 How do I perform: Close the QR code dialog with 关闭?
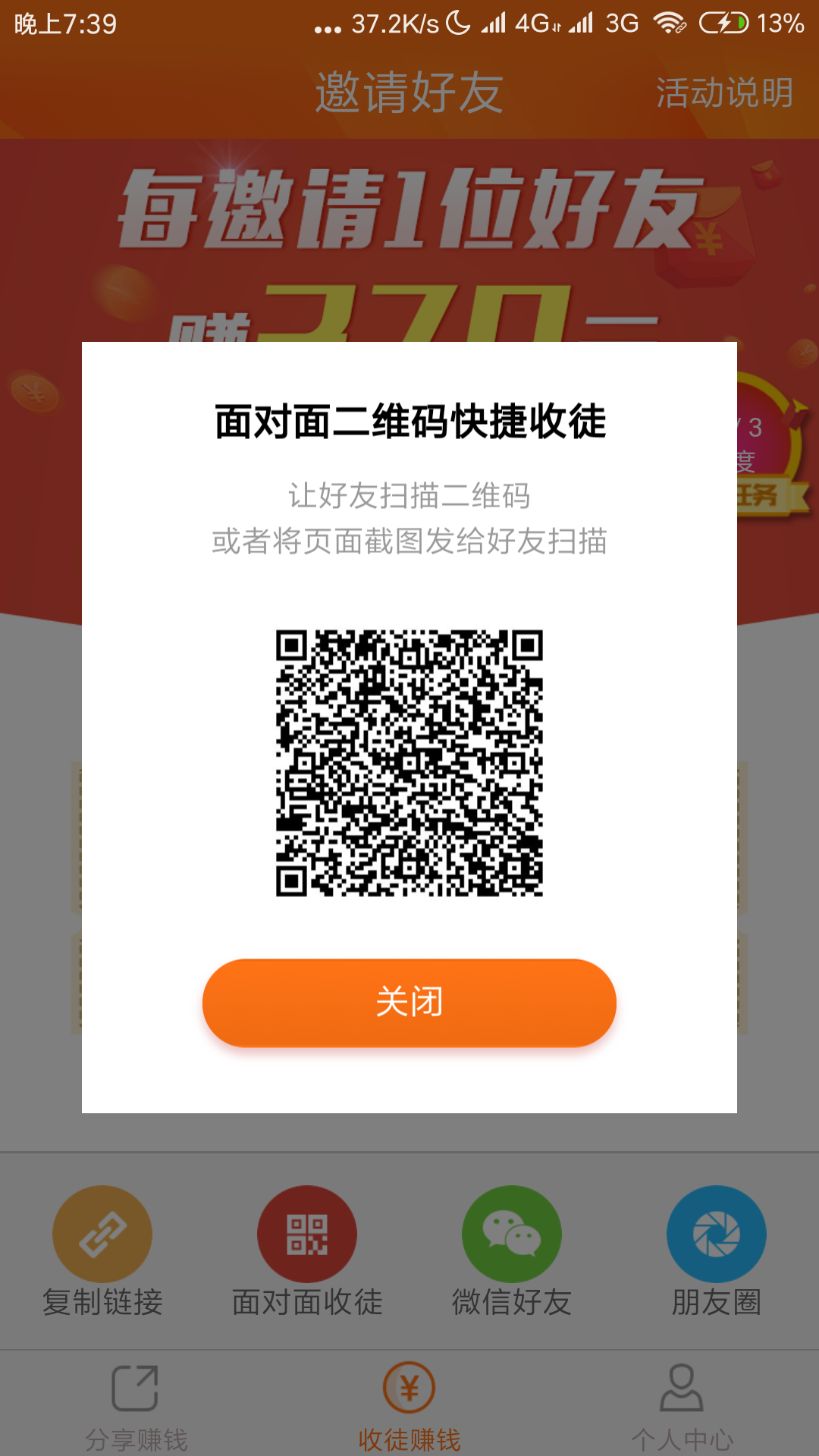coord(409,1003)
